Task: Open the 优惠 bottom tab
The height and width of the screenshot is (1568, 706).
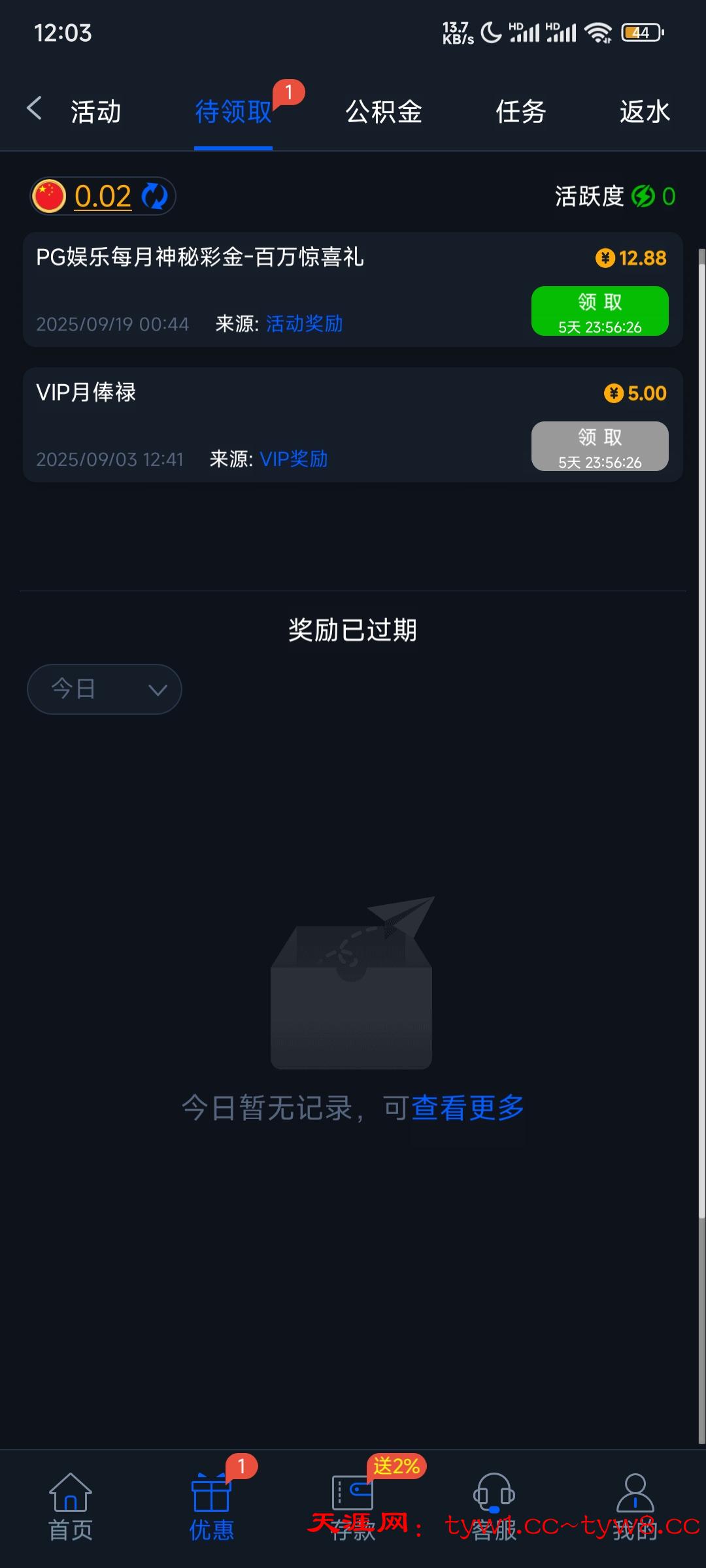Action: (211, 1507)
